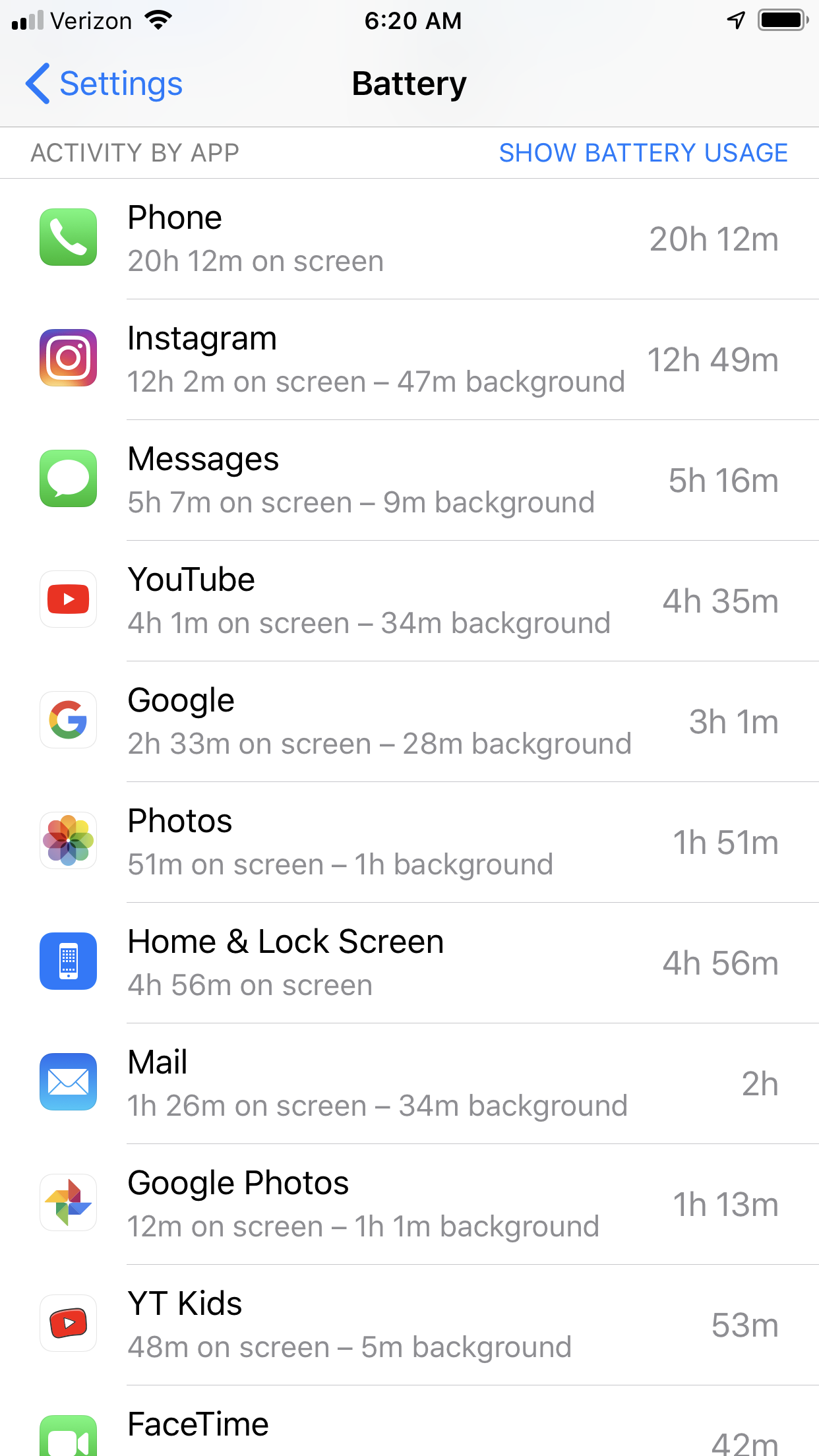
Task: Select the FaceTime activity row
Action: (x=409, y=1421)
